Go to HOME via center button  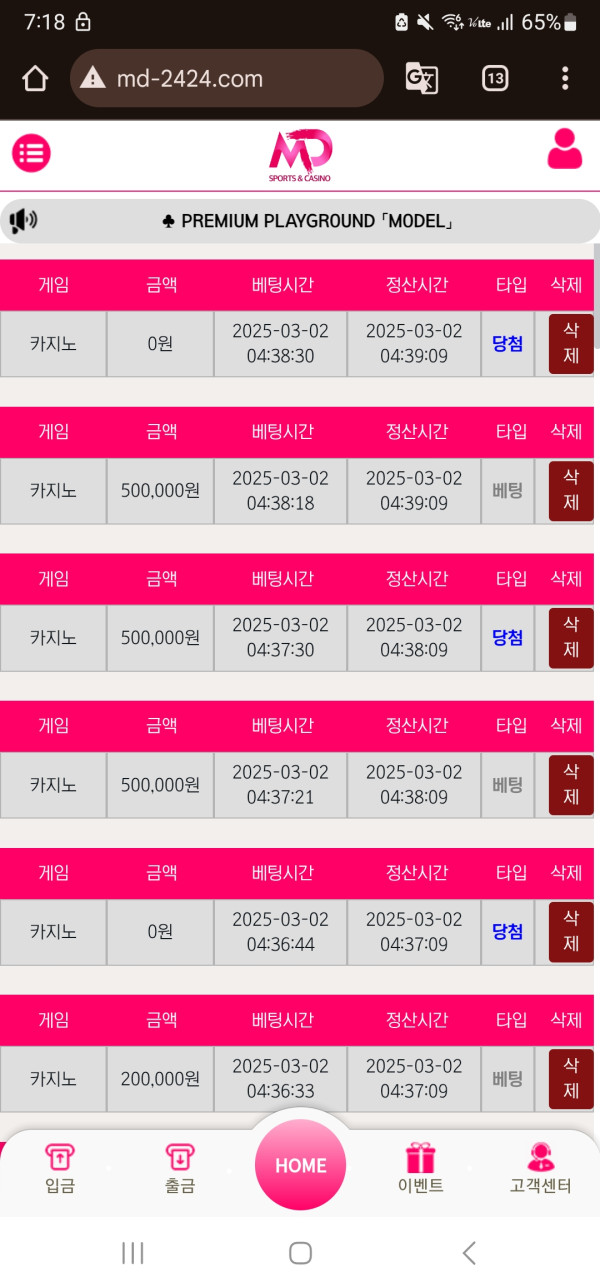[300, 1165]
